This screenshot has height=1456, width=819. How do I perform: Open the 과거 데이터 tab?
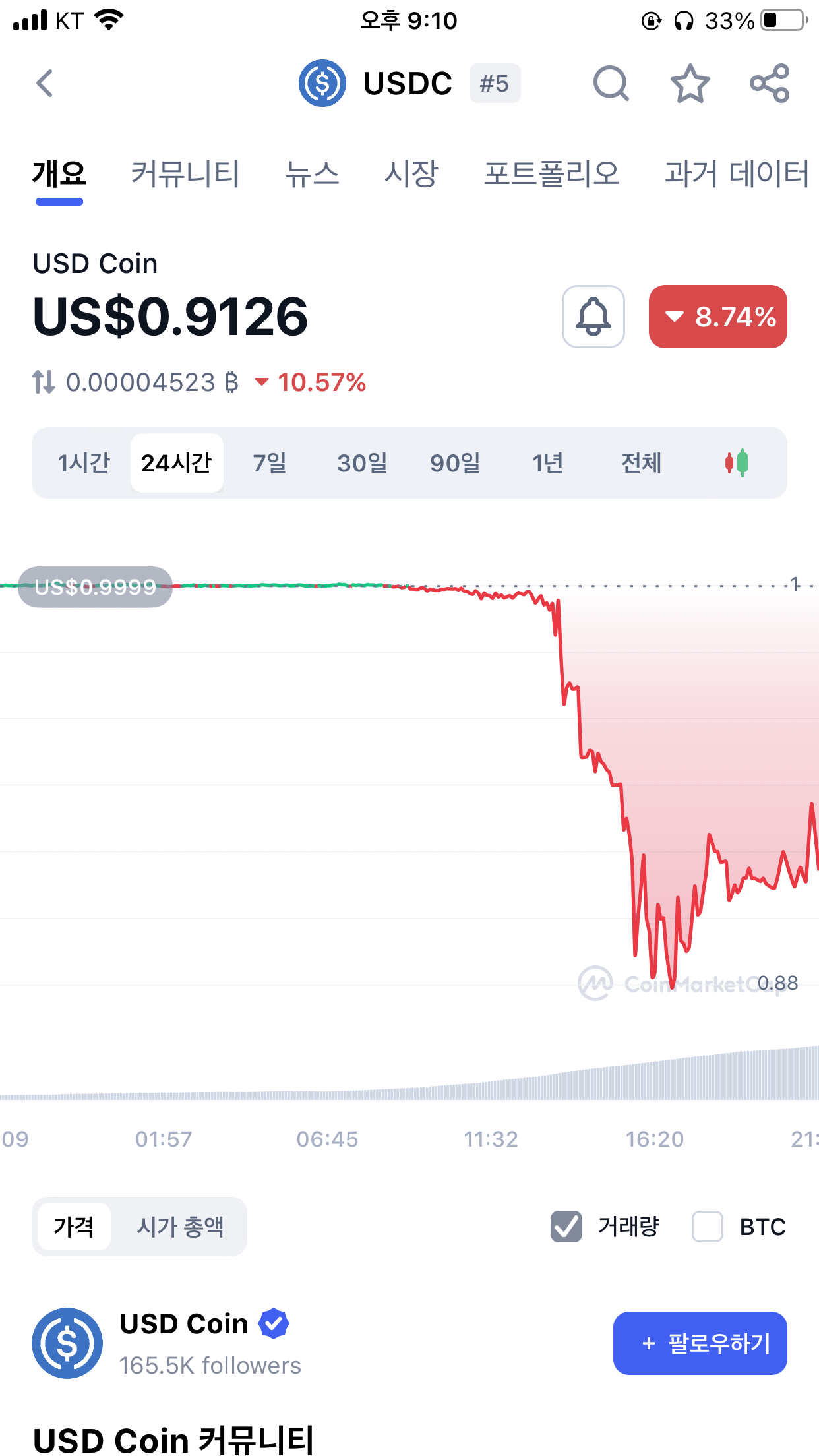point(737,174)
